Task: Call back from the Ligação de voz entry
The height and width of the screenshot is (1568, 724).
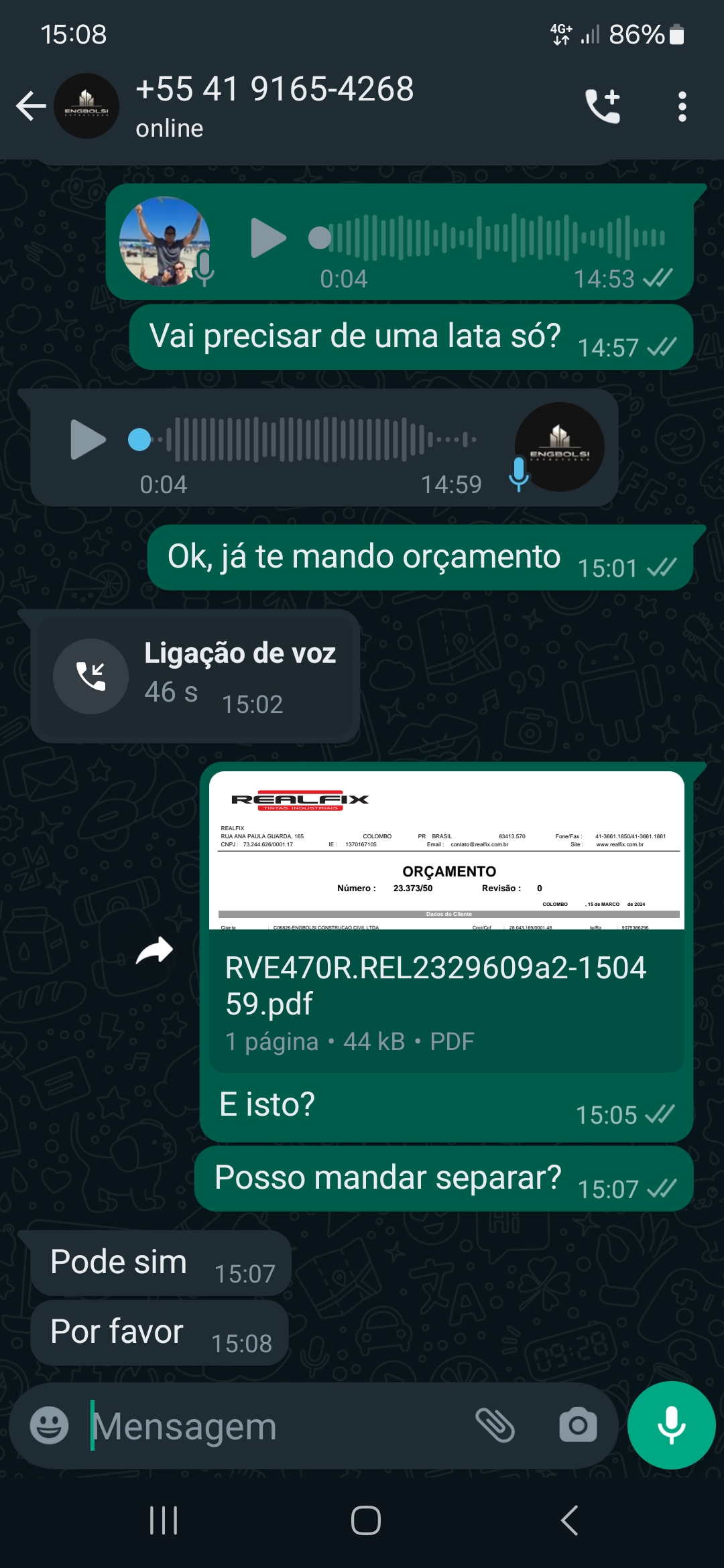Action: 90,676
